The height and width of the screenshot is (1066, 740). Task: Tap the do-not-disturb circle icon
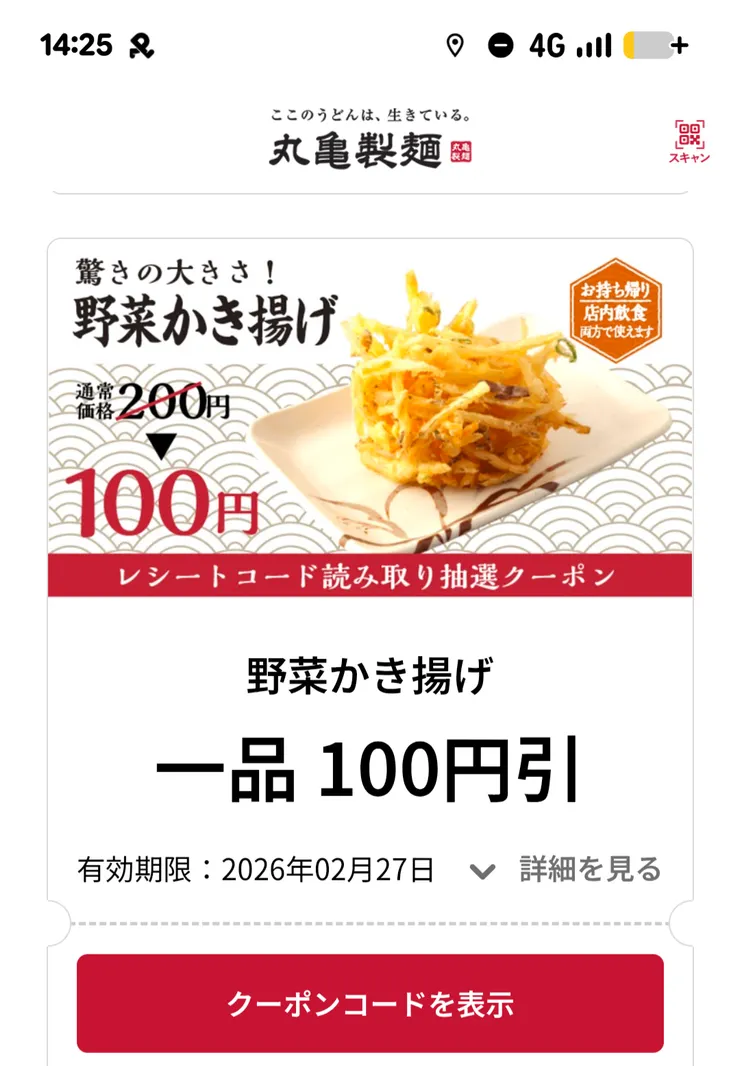pos(498,43)
